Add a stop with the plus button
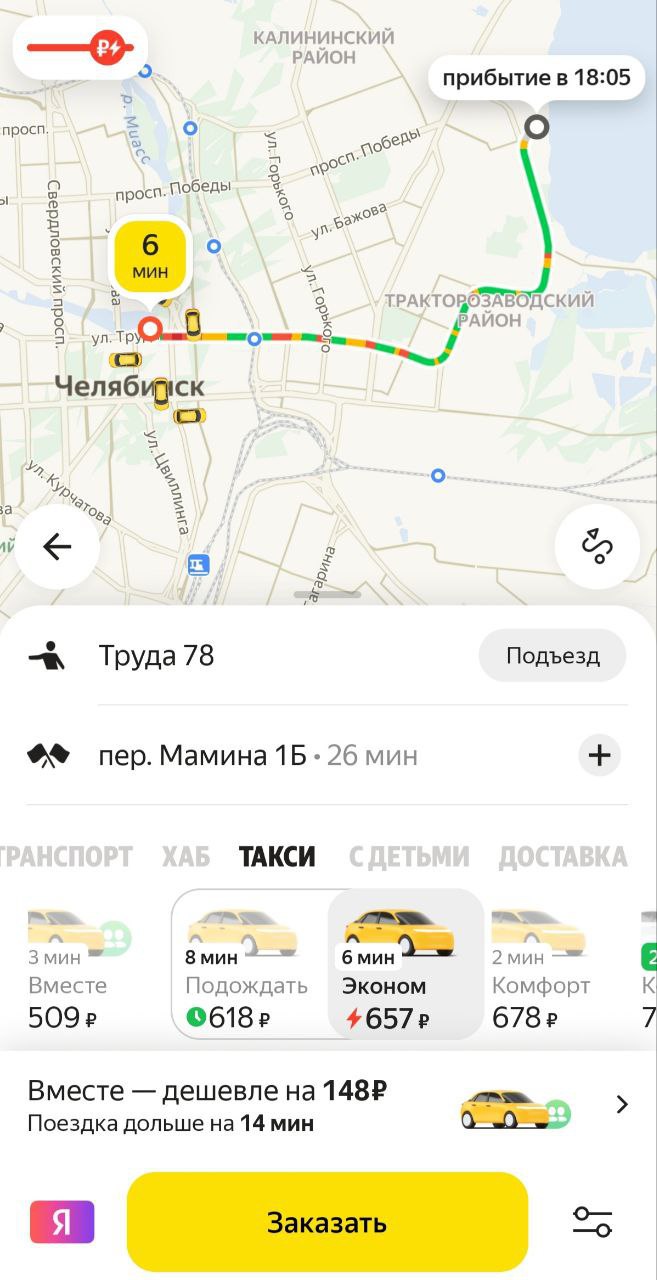Viewport: 657px width, 1280px height. (x=599, y=755)
